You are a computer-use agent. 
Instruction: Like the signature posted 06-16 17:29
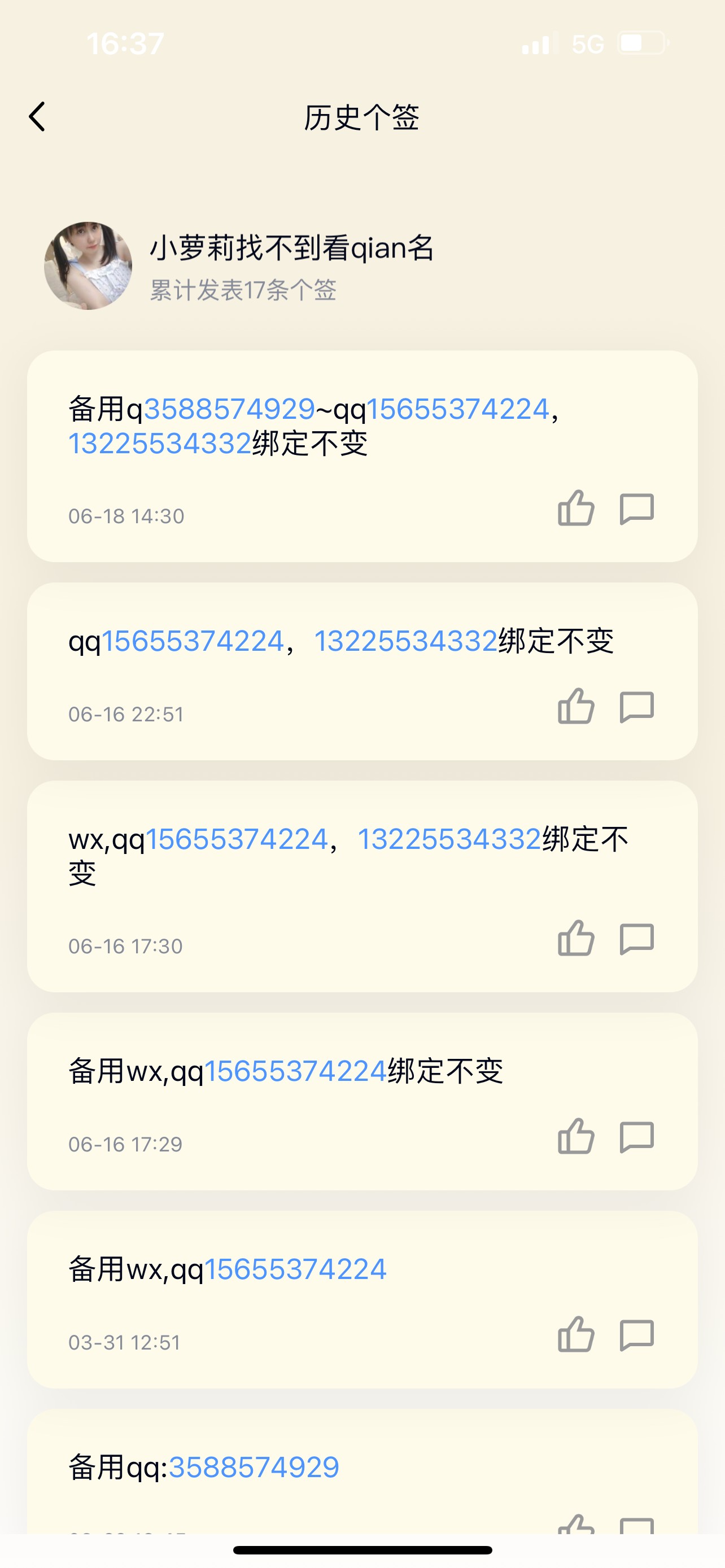(576, 1136)
